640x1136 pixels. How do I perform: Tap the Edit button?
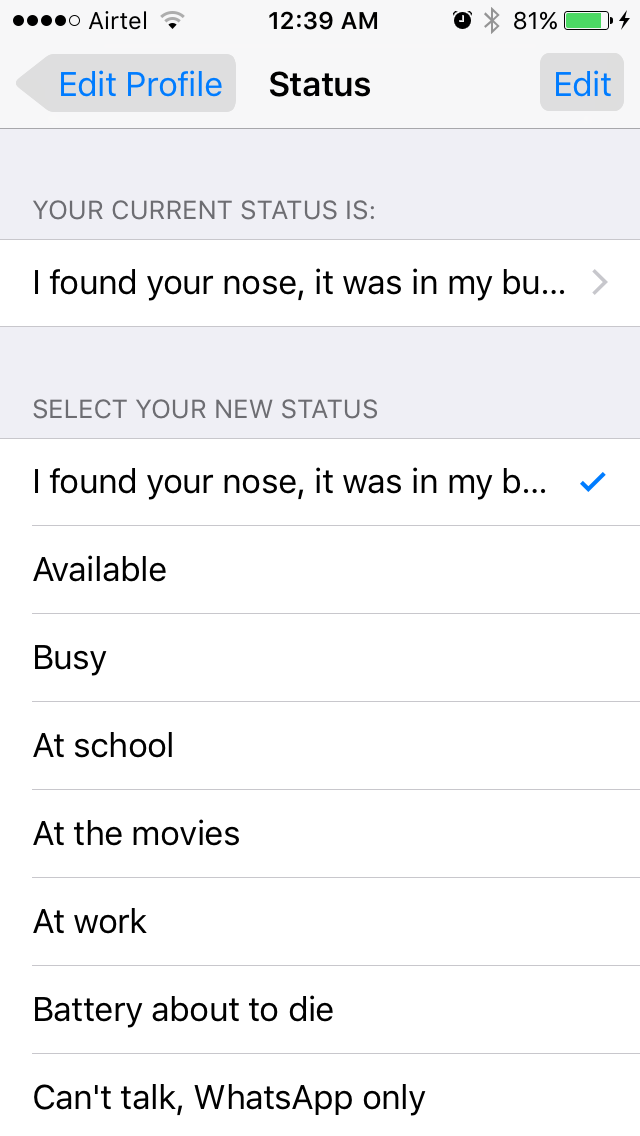pos(581,84)
